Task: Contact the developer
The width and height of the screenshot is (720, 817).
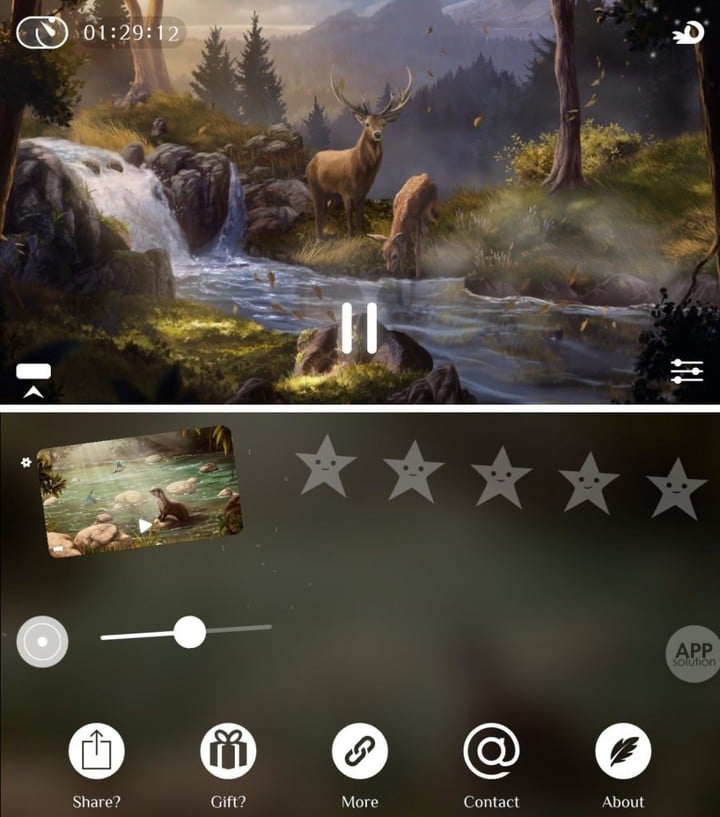Action: click(x=491, y=751)
